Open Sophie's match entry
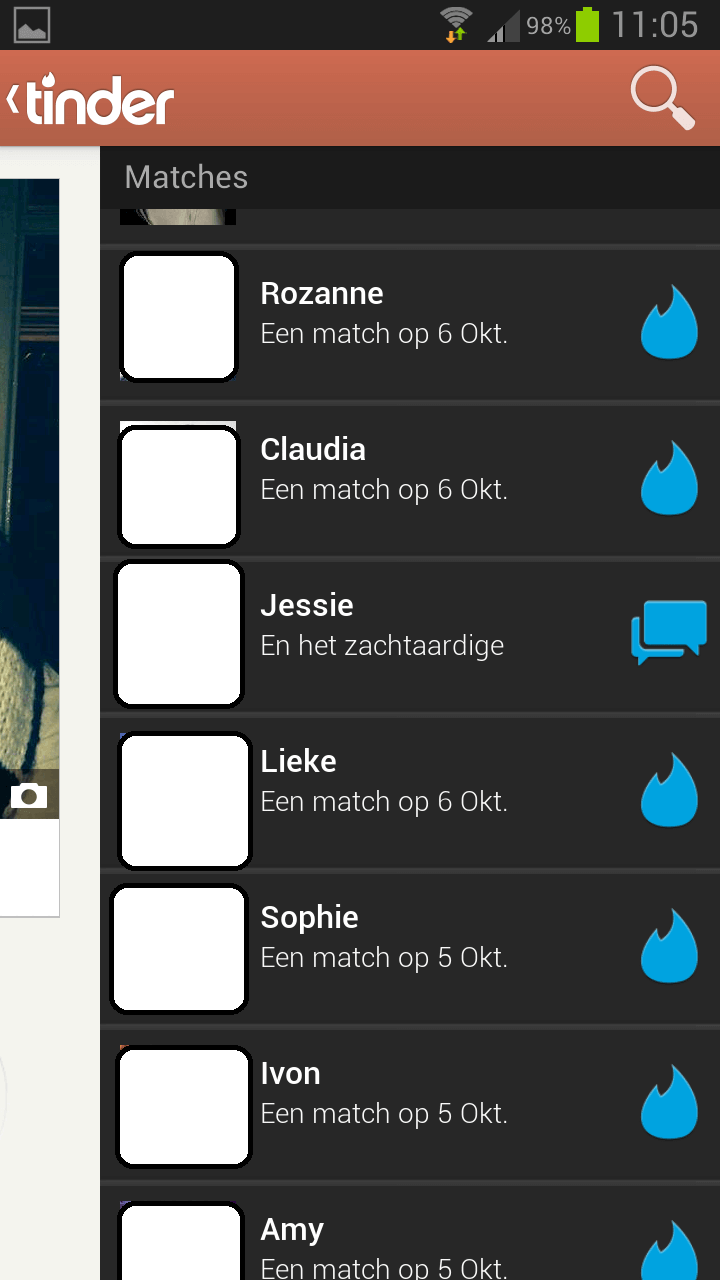Image resolution: width=720 pixels, height=1280 pixels. pos(410,947)
